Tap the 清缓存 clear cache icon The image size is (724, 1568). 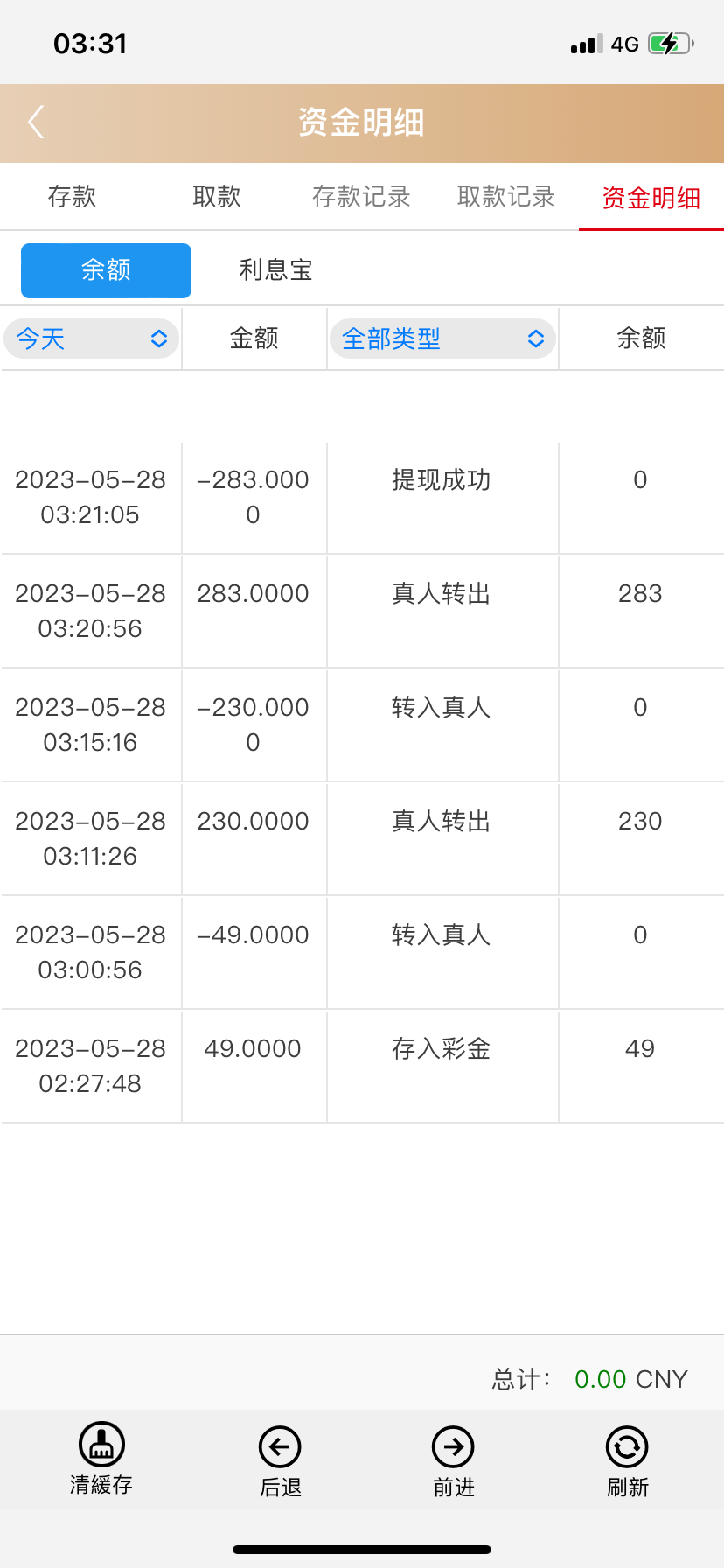point(101,1445)
